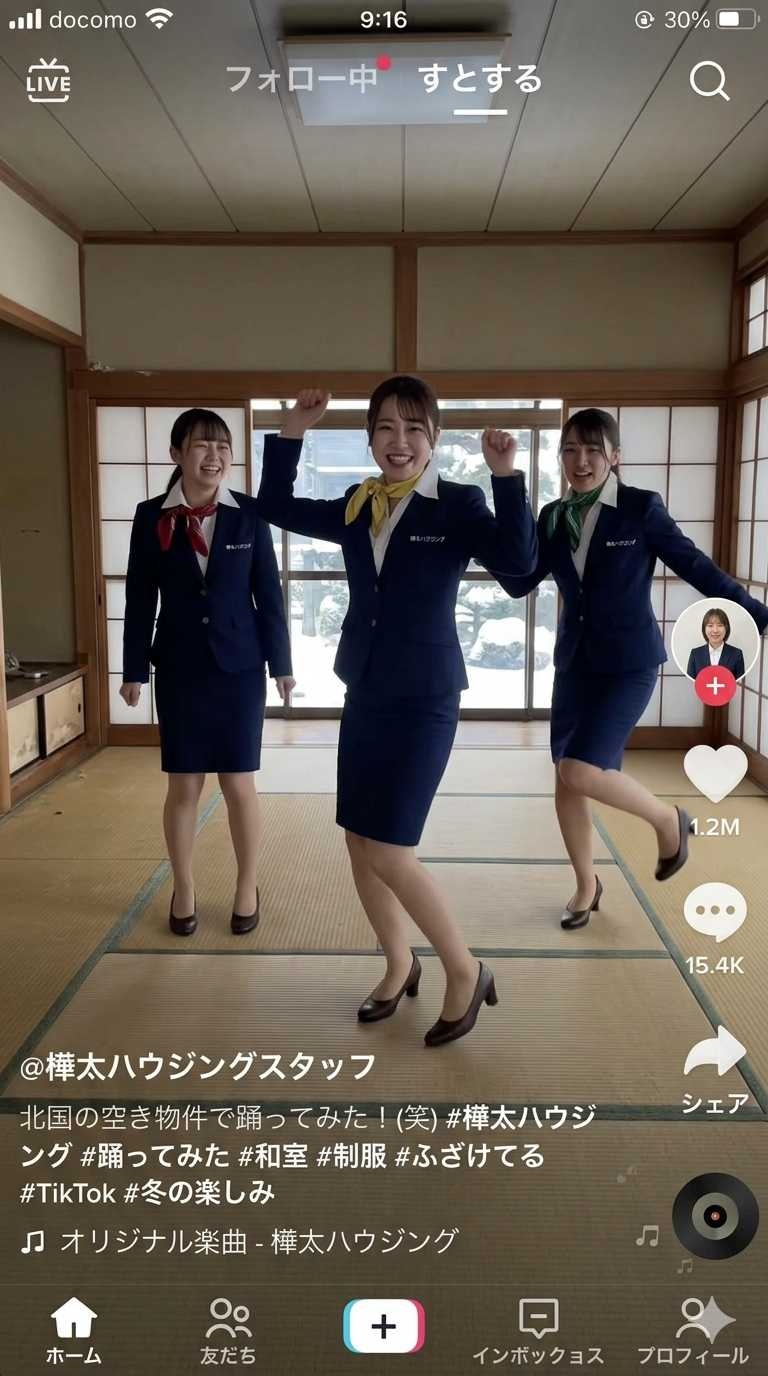768x1376 pixels.
Task: Like this video with the heart
Action: pos(715,772)
